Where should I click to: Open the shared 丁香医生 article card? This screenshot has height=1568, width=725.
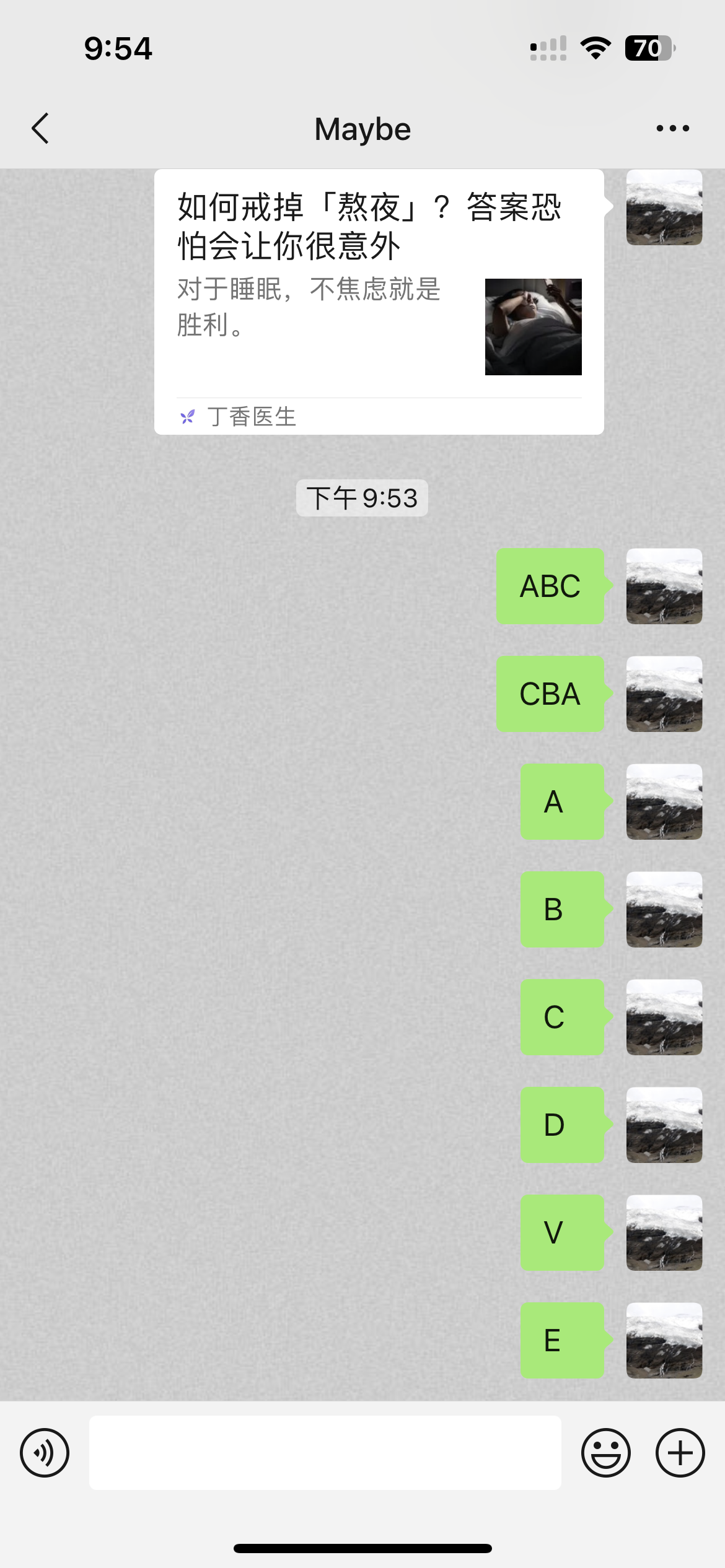(379, 302)
